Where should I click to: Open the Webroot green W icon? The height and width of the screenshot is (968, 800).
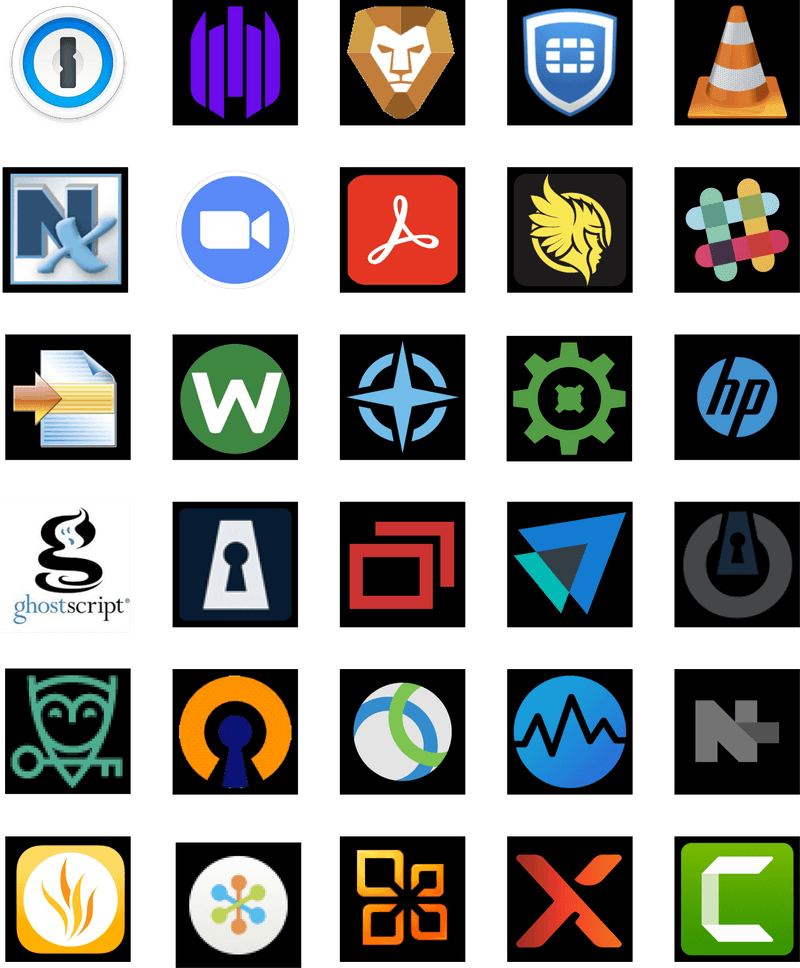[235, 396]
